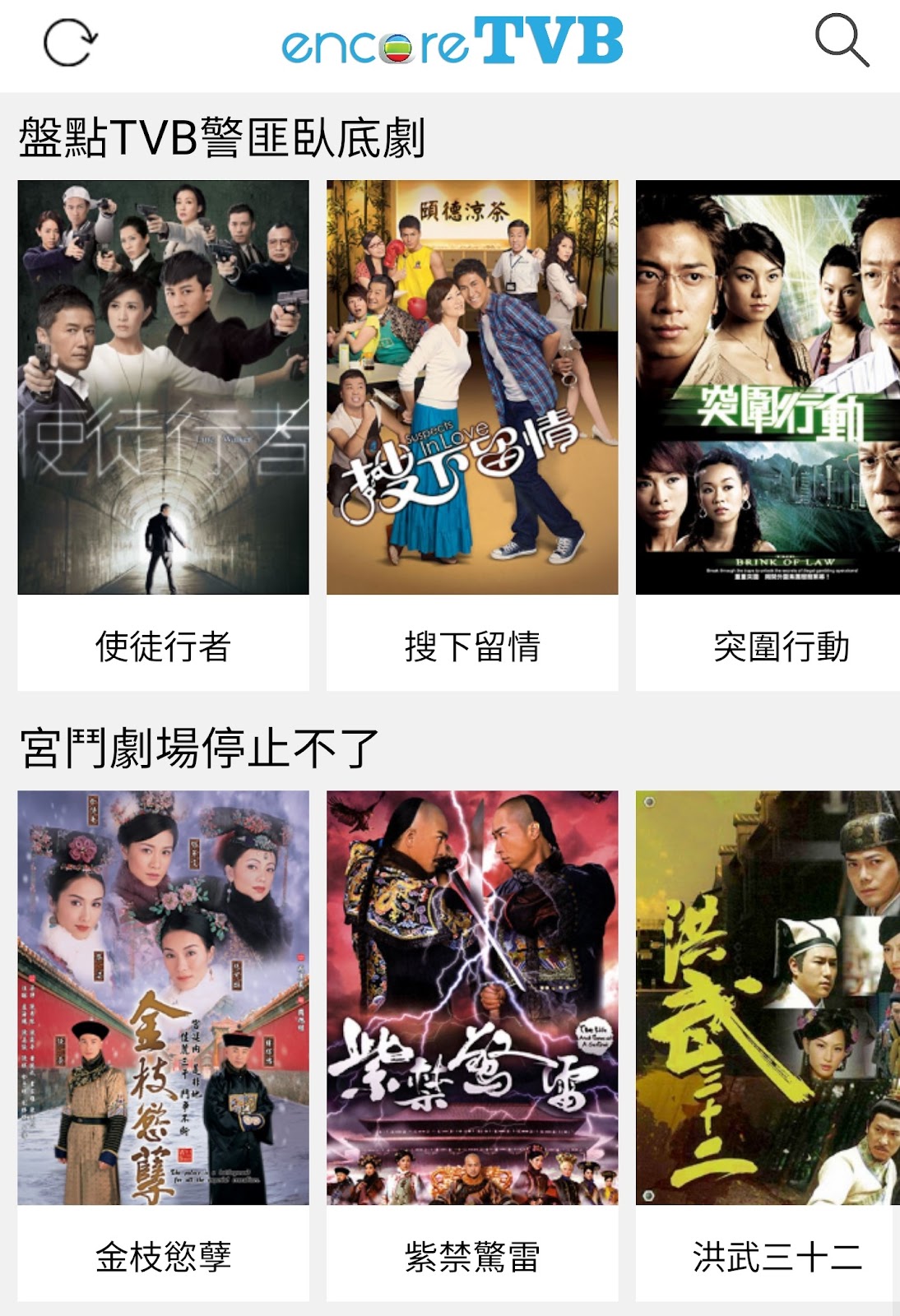Open the search magnifier icon
The height and width of the screenshot is (1316, 900).
pyautogui.click(x=841, y=39)
